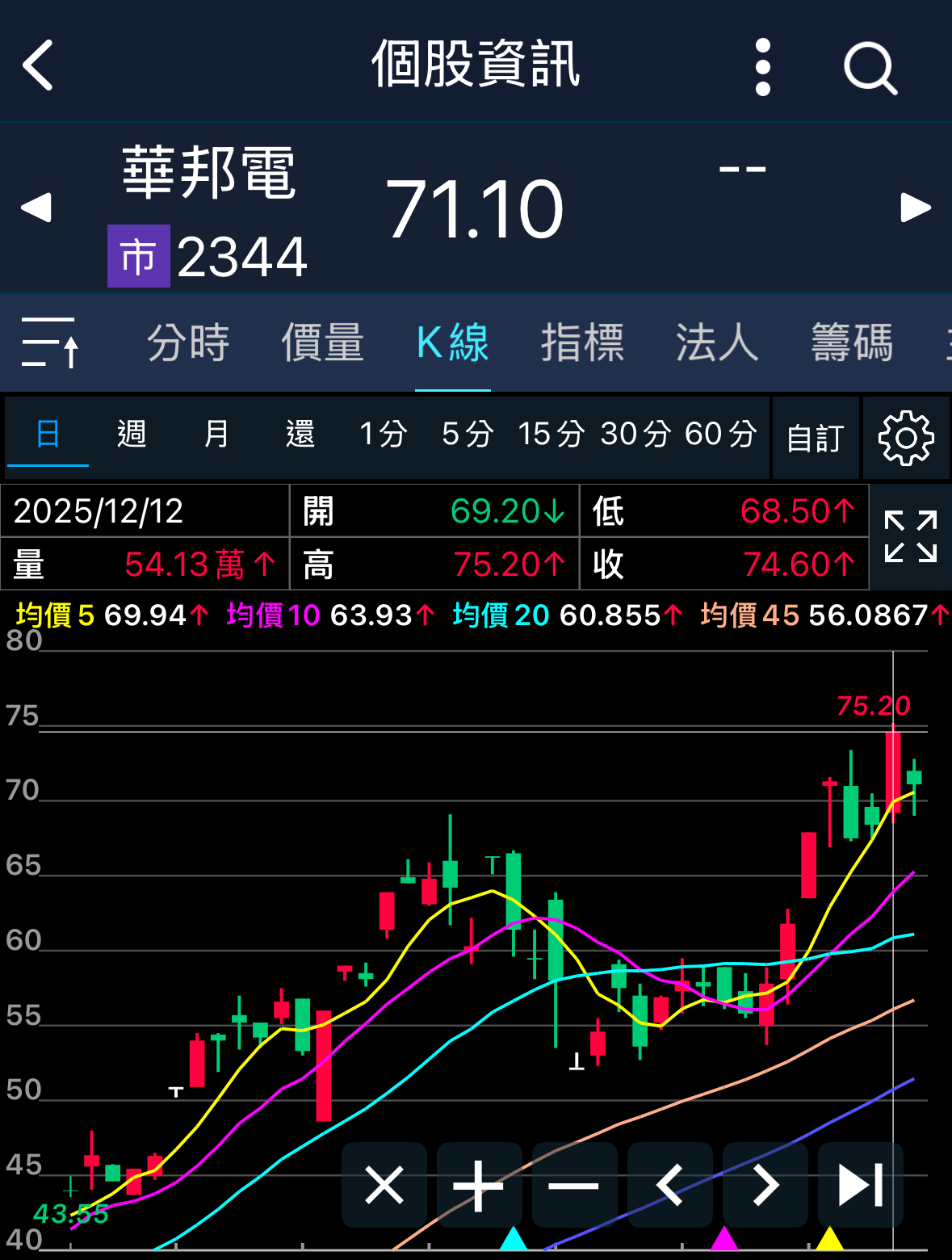Open the 指標 tab

(582, 342)
